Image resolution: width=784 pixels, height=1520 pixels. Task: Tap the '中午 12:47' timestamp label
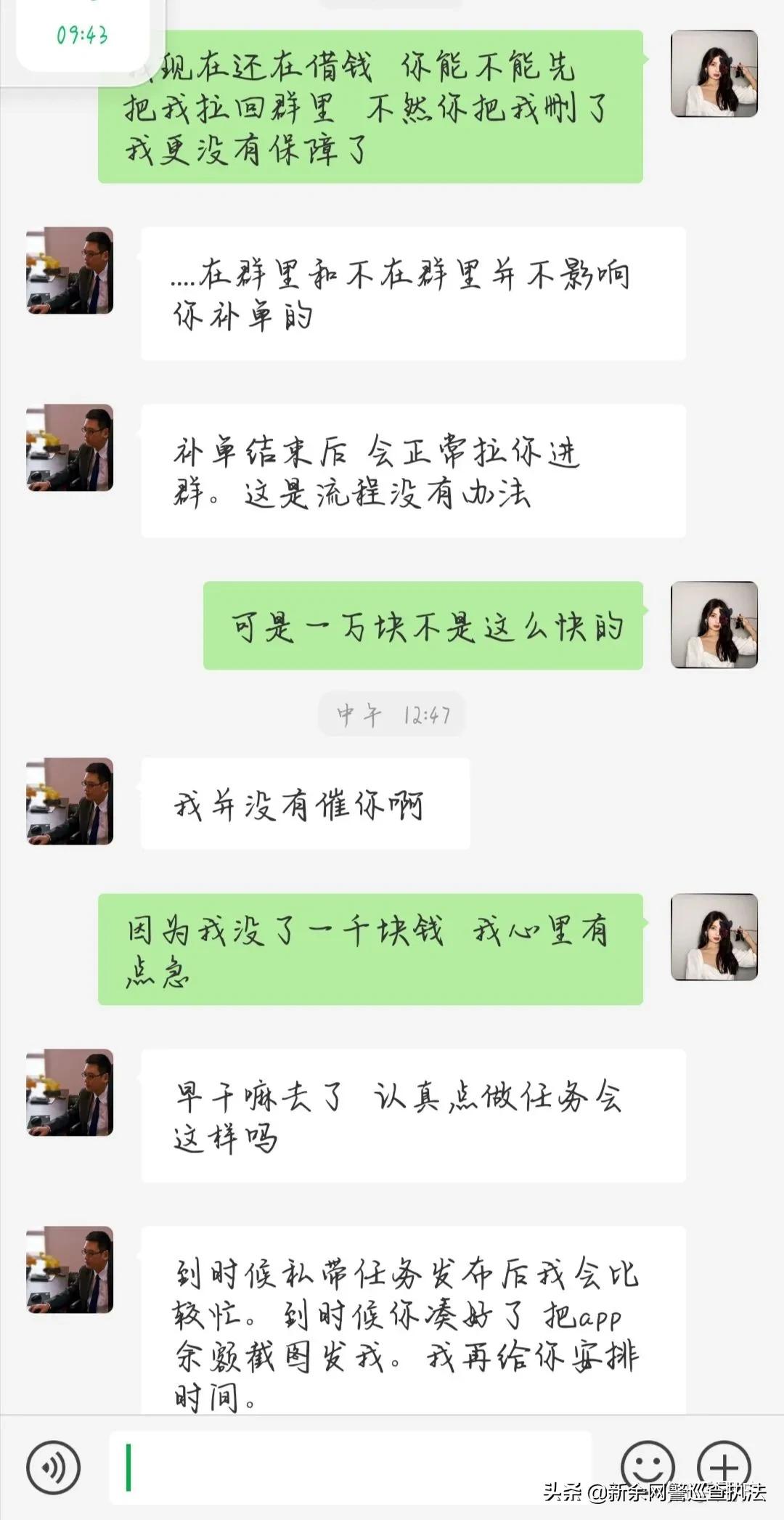392,714
